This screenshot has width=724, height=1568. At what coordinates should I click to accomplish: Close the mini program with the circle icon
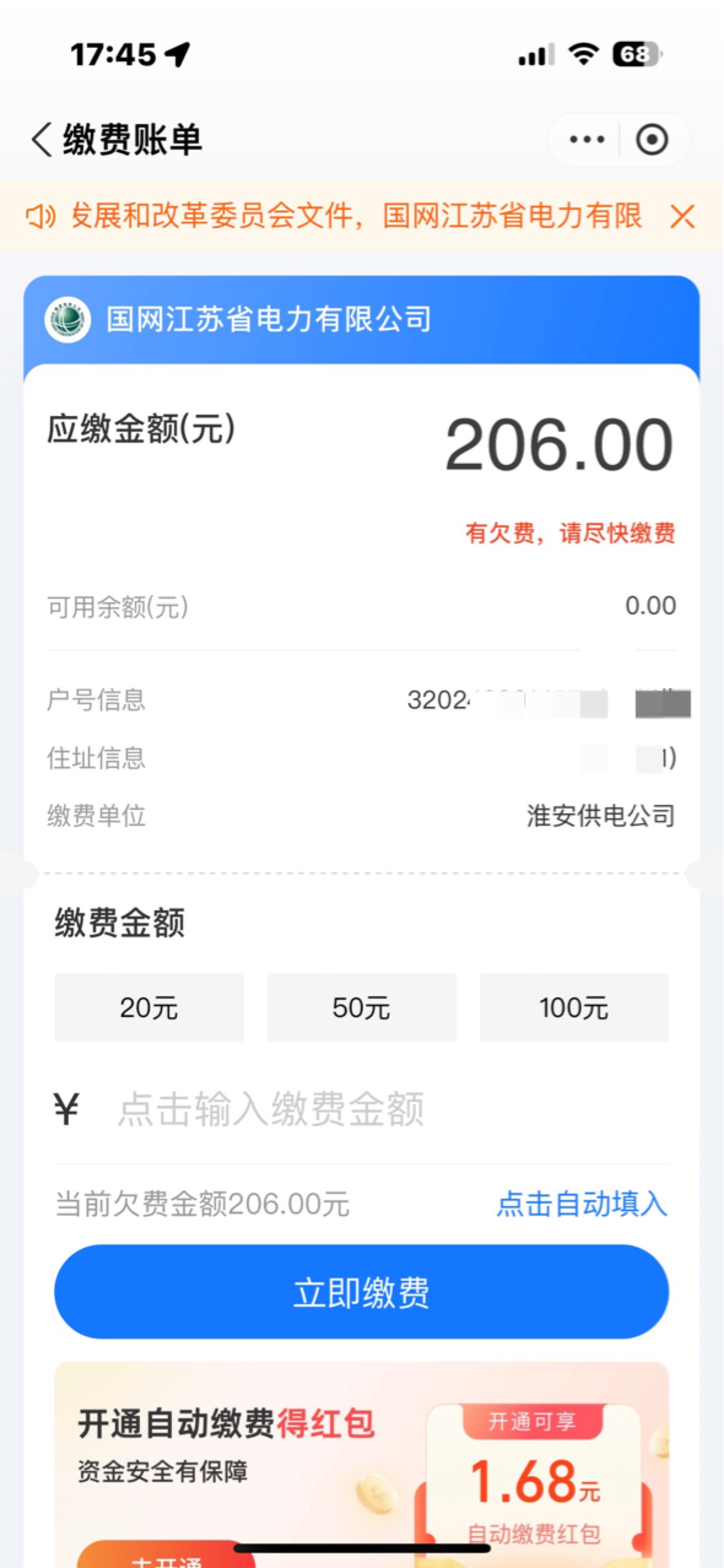tap(652, 139)
